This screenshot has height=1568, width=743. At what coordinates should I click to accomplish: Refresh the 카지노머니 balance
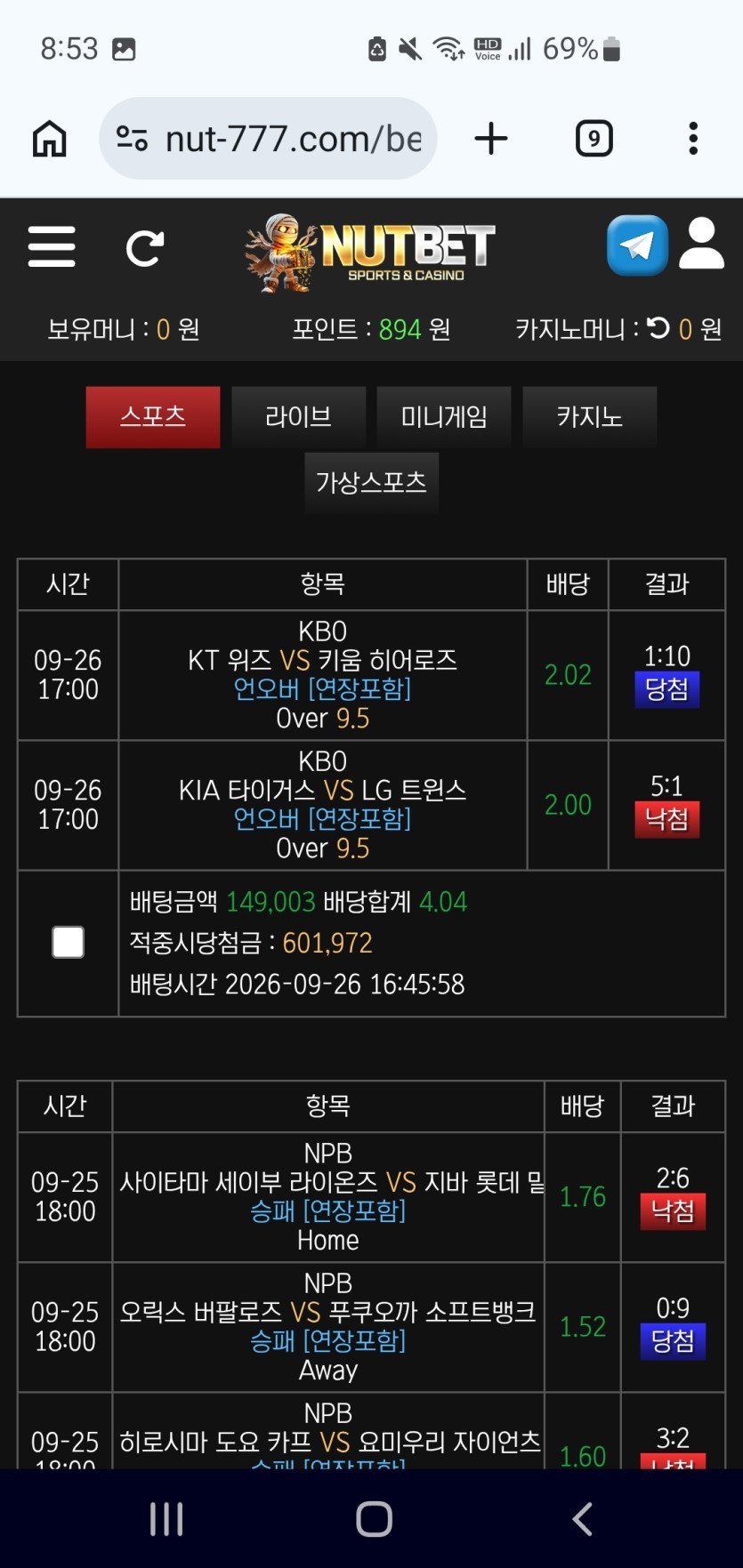click(x=658, y=328)
